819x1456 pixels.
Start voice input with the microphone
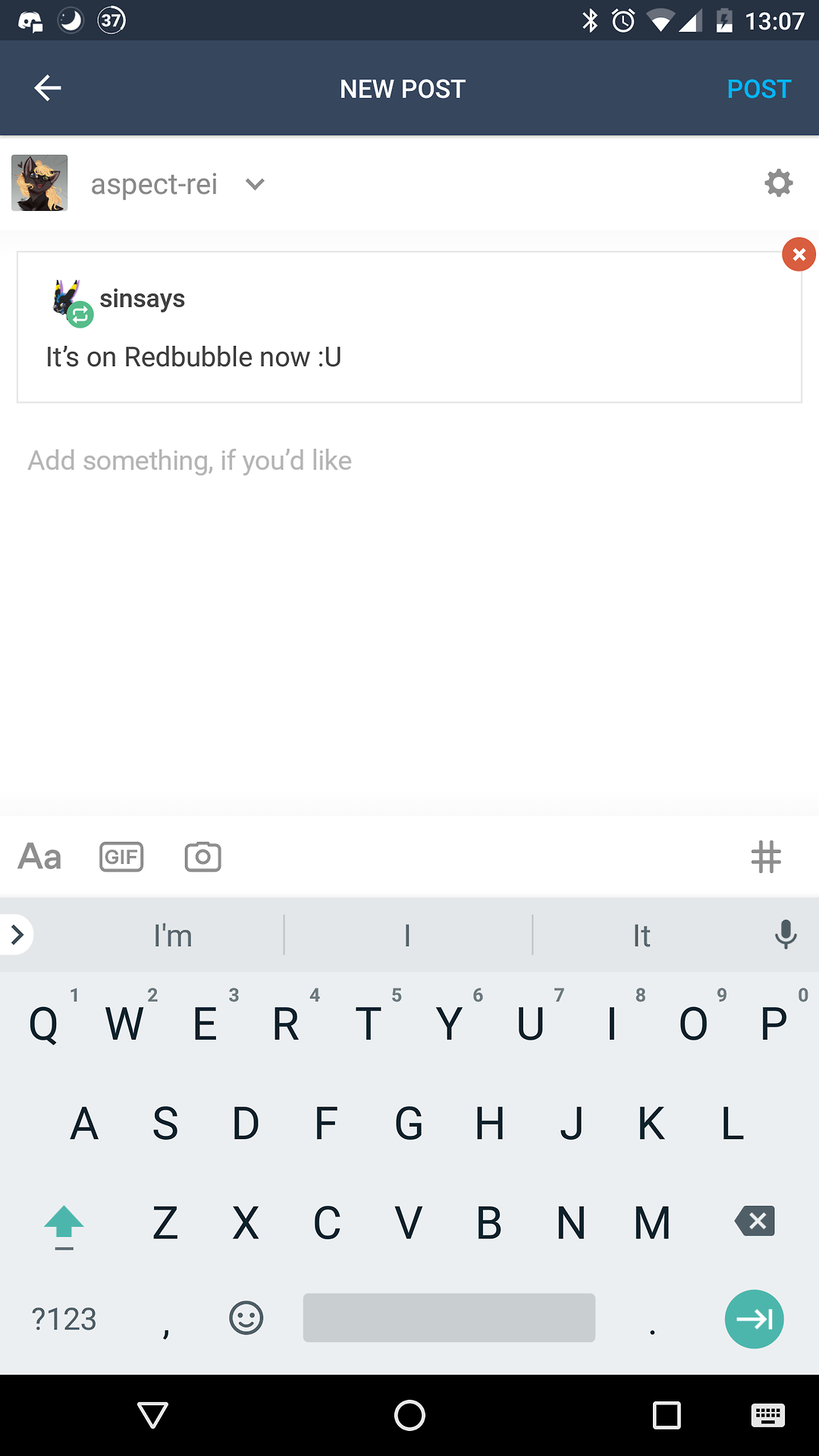pos(786,934)
